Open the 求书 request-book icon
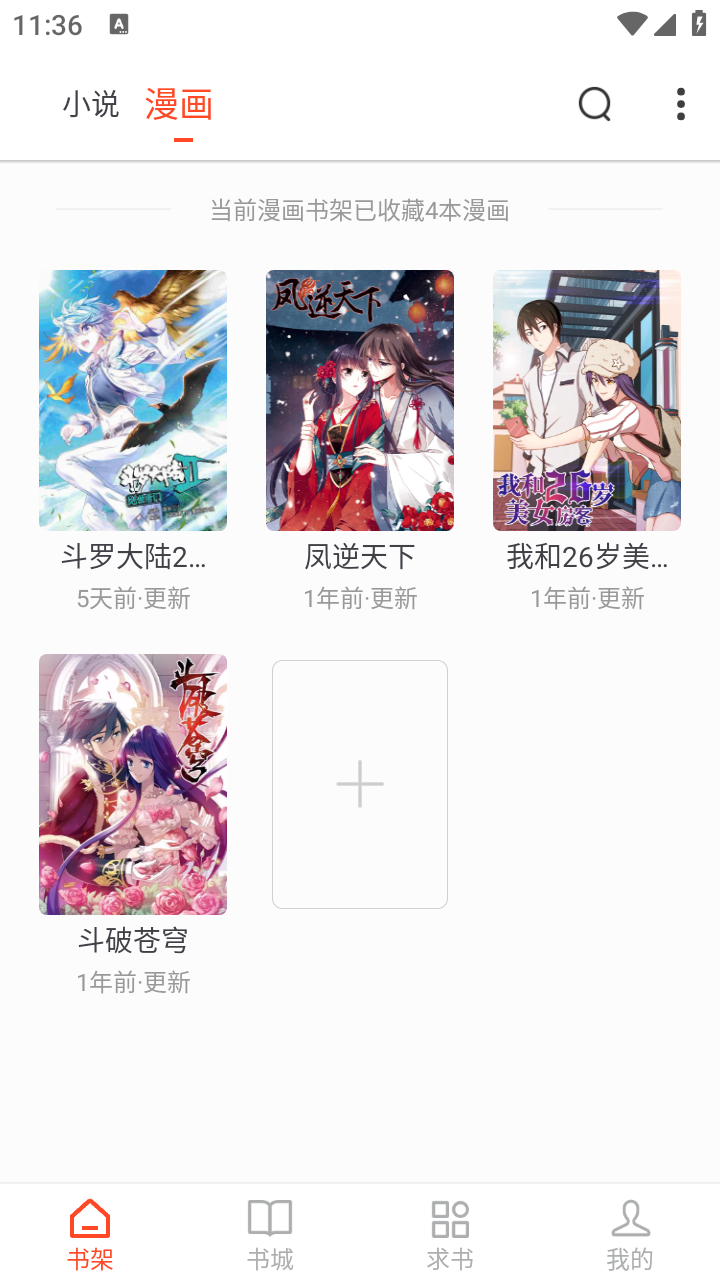 point(450,1230)
